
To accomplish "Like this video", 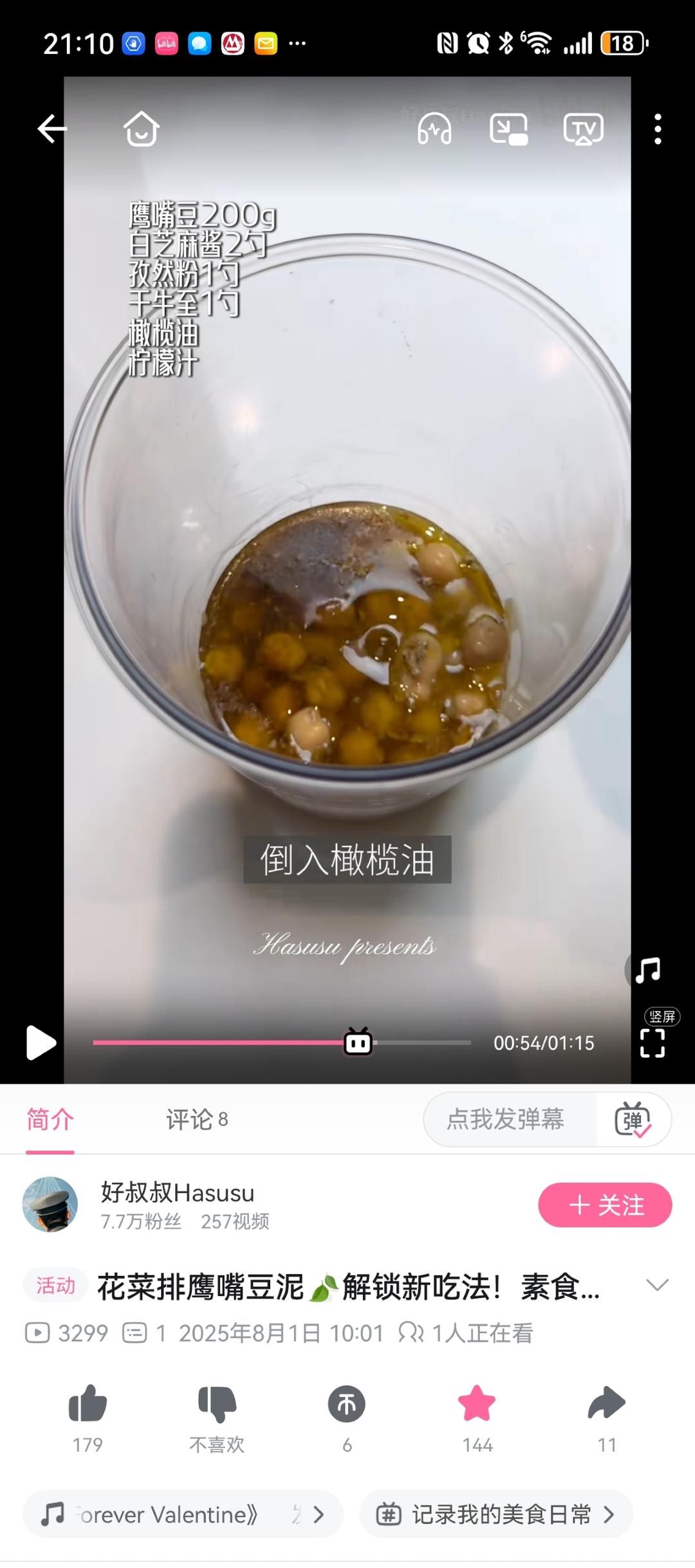I will [88, 1405].
